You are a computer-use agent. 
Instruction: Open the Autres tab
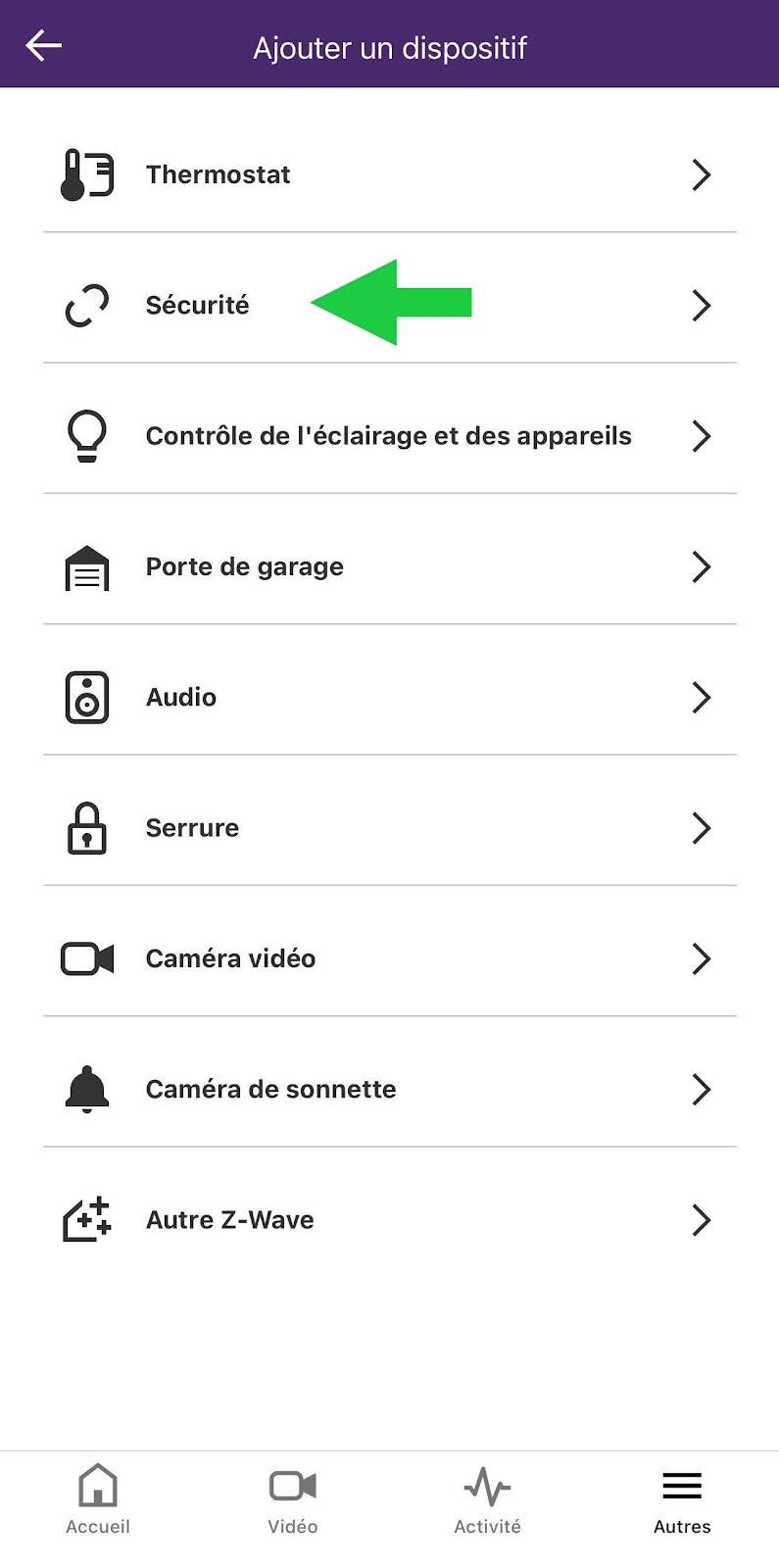682,1499
